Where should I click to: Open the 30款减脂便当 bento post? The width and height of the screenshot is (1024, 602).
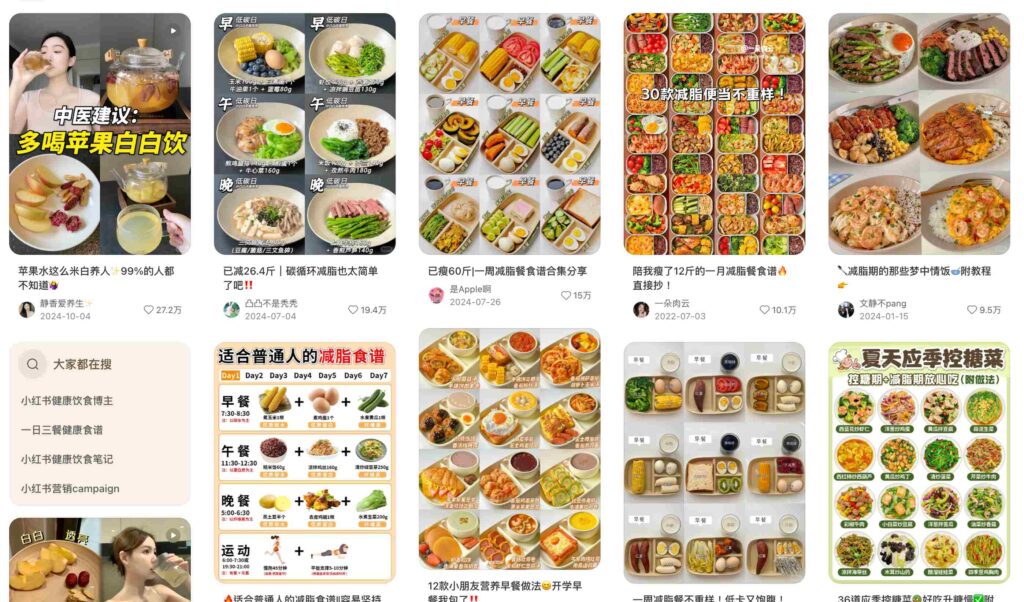pos(714,133)
